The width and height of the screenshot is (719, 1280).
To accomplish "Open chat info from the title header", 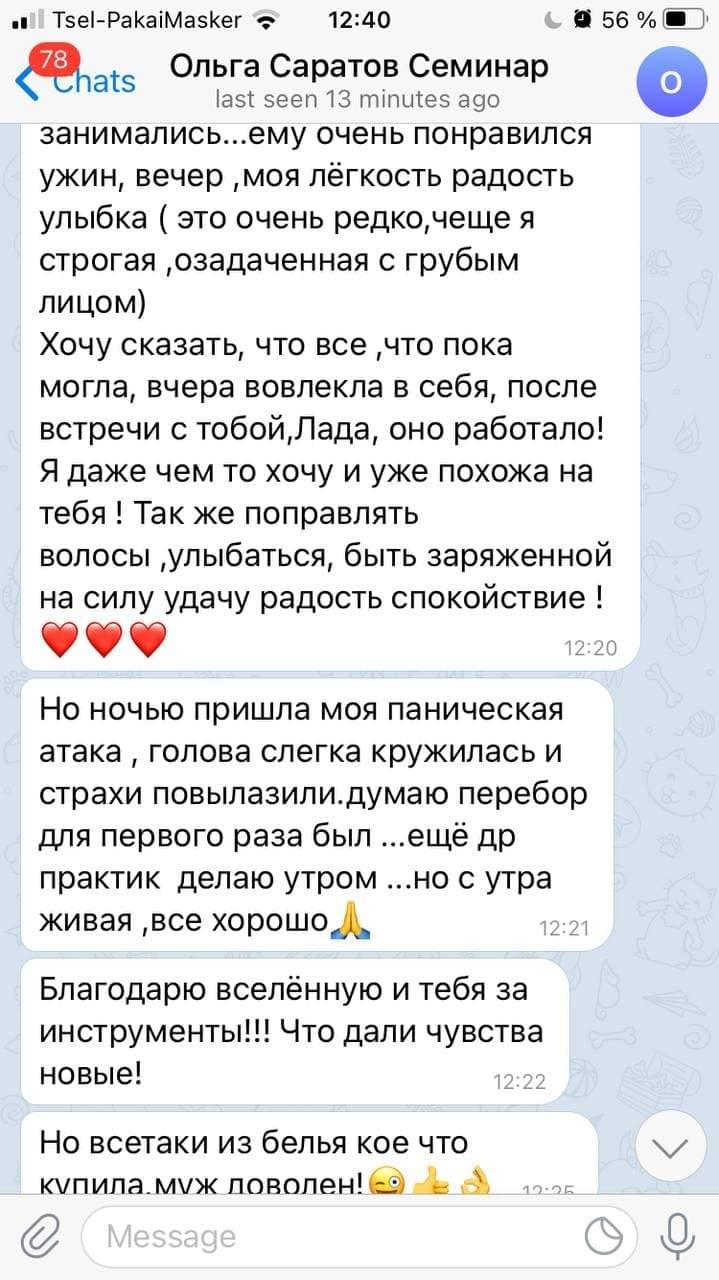I will (359, 80).
